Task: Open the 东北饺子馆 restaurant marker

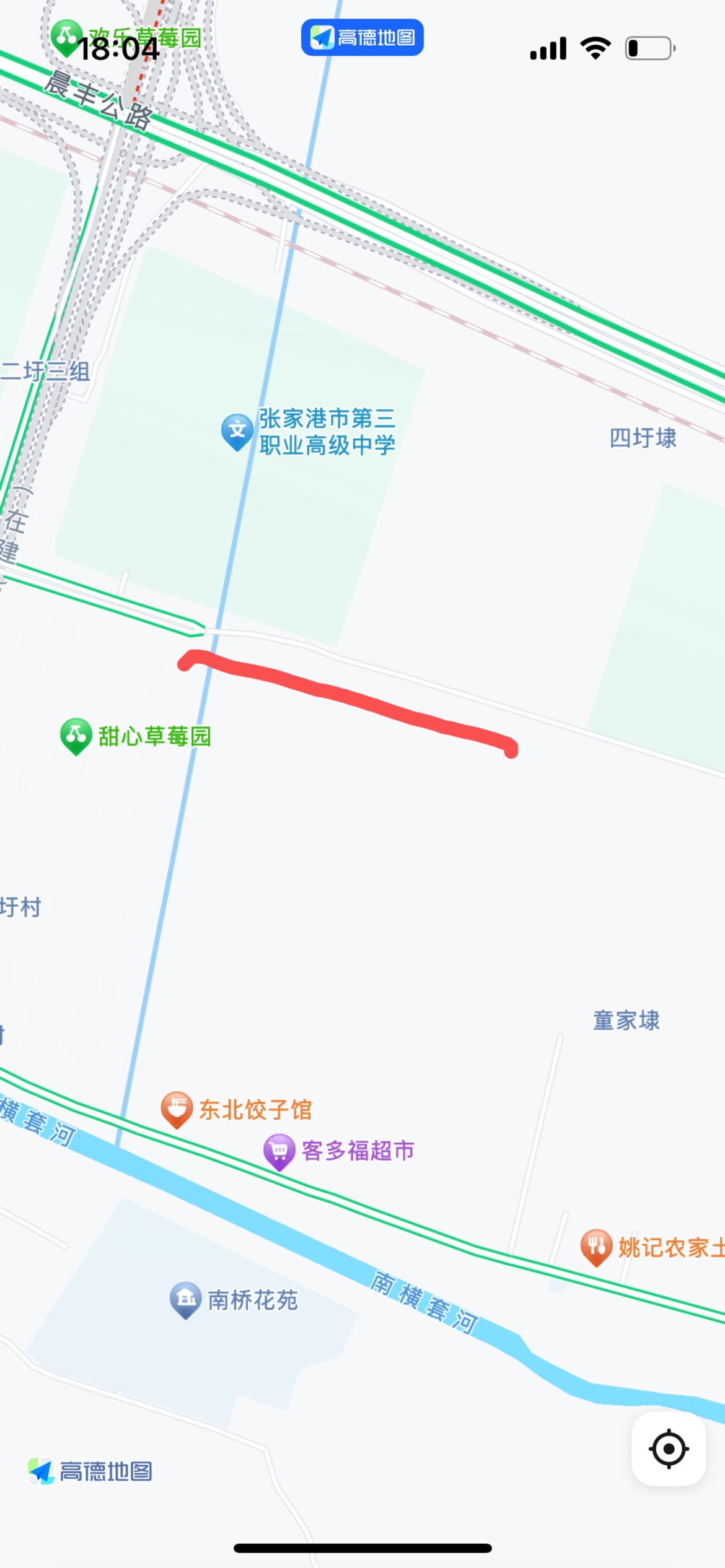Action: click(177, 1108)
